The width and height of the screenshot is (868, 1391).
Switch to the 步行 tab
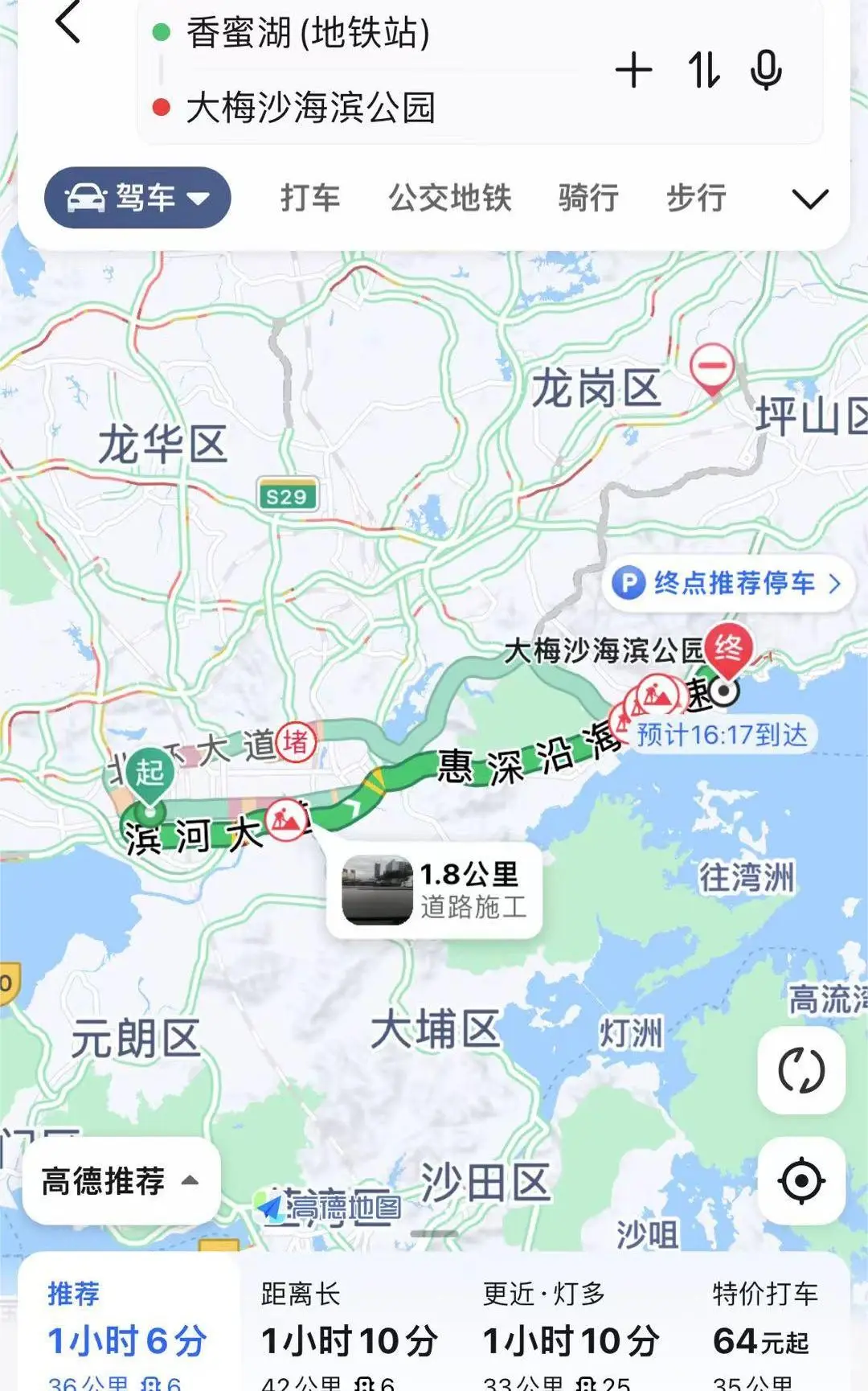coord(696,198)
